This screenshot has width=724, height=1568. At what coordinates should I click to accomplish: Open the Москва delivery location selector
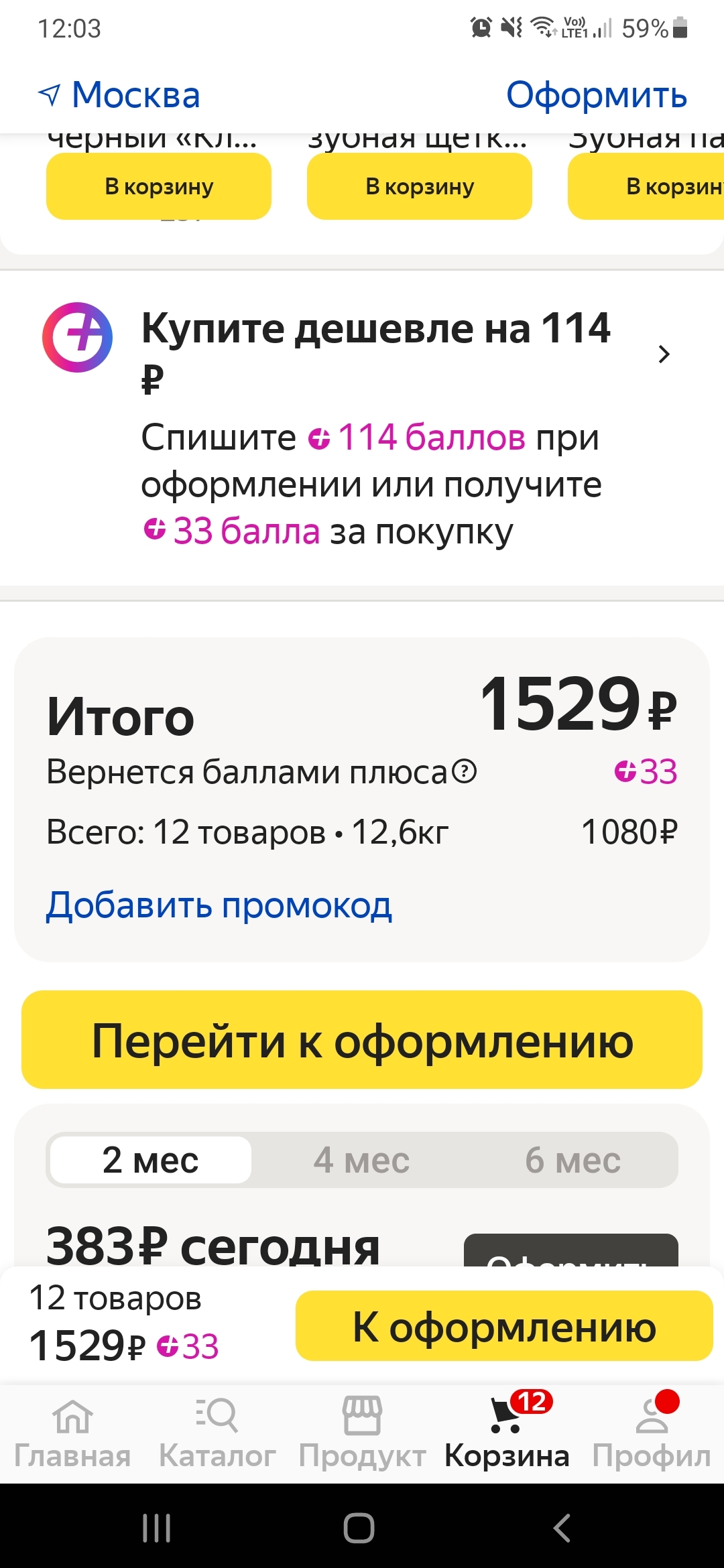pos(121,95)
